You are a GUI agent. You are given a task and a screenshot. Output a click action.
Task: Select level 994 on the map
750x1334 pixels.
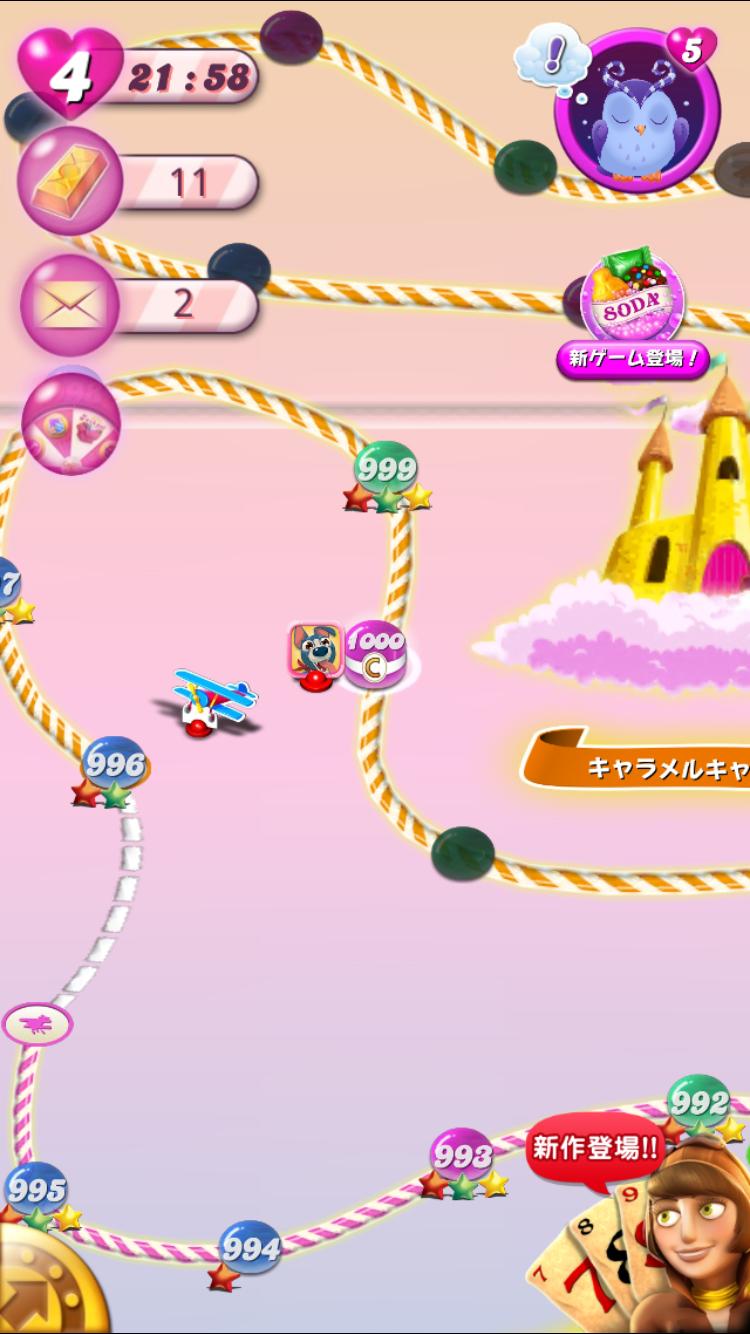tap(250, 1248)
